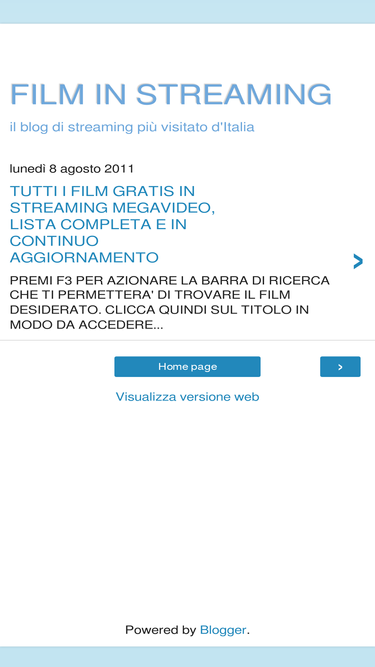Tap the chevron arrow beside the post
This screenshot has height=667, width=375.
[x=358, y=262]
